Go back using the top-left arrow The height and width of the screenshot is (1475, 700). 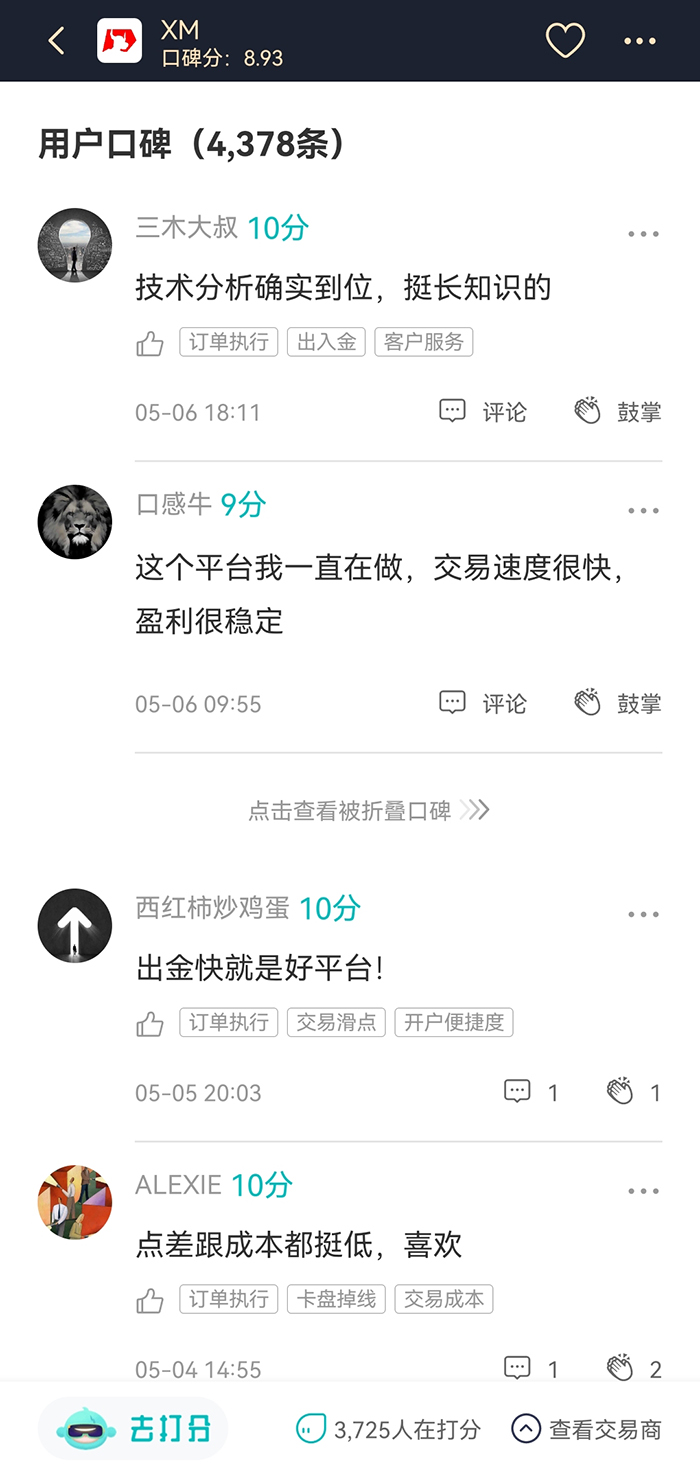[x=56, y=41]
